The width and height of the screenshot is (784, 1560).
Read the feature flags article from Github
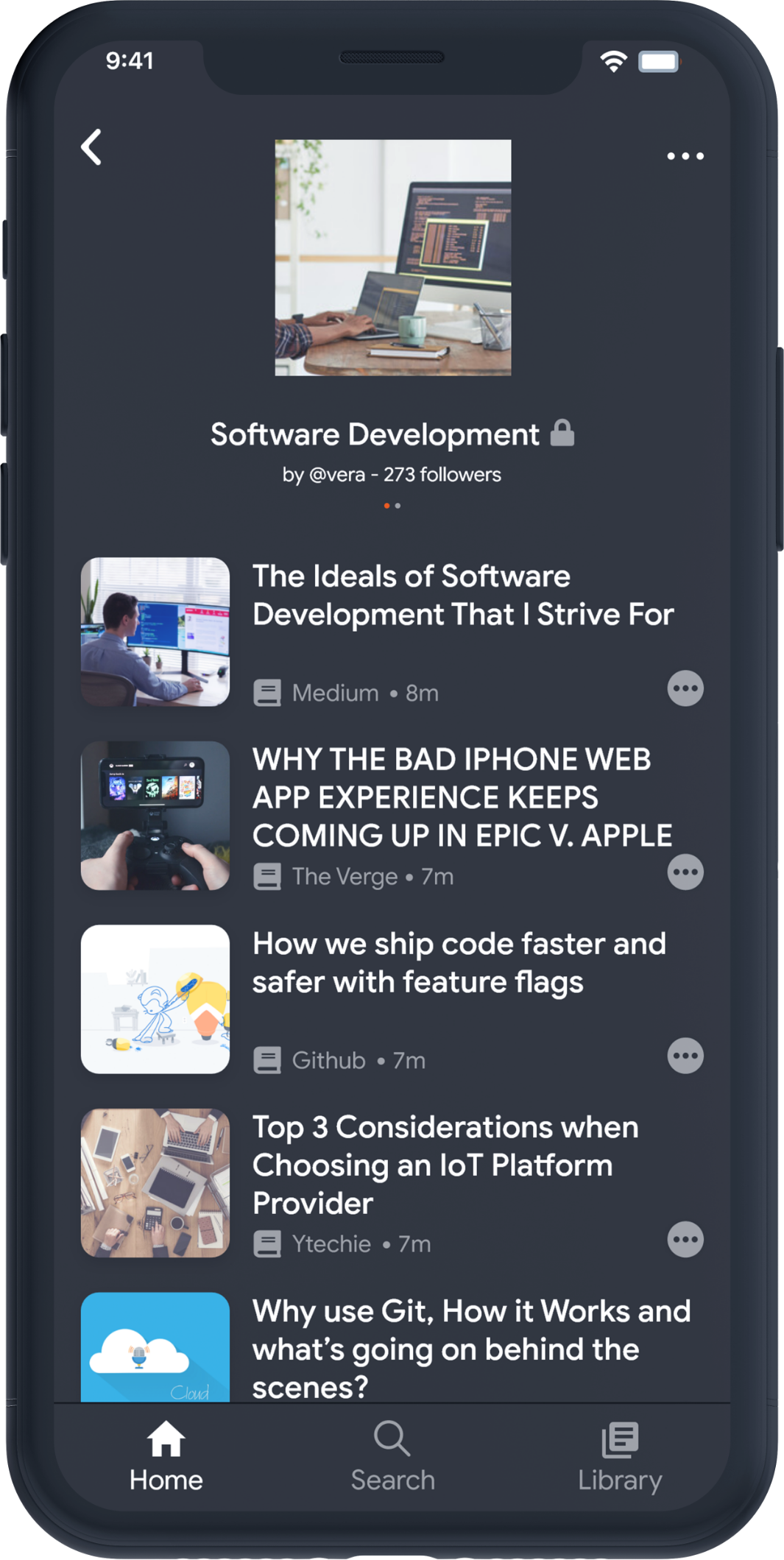coord(458,963)
